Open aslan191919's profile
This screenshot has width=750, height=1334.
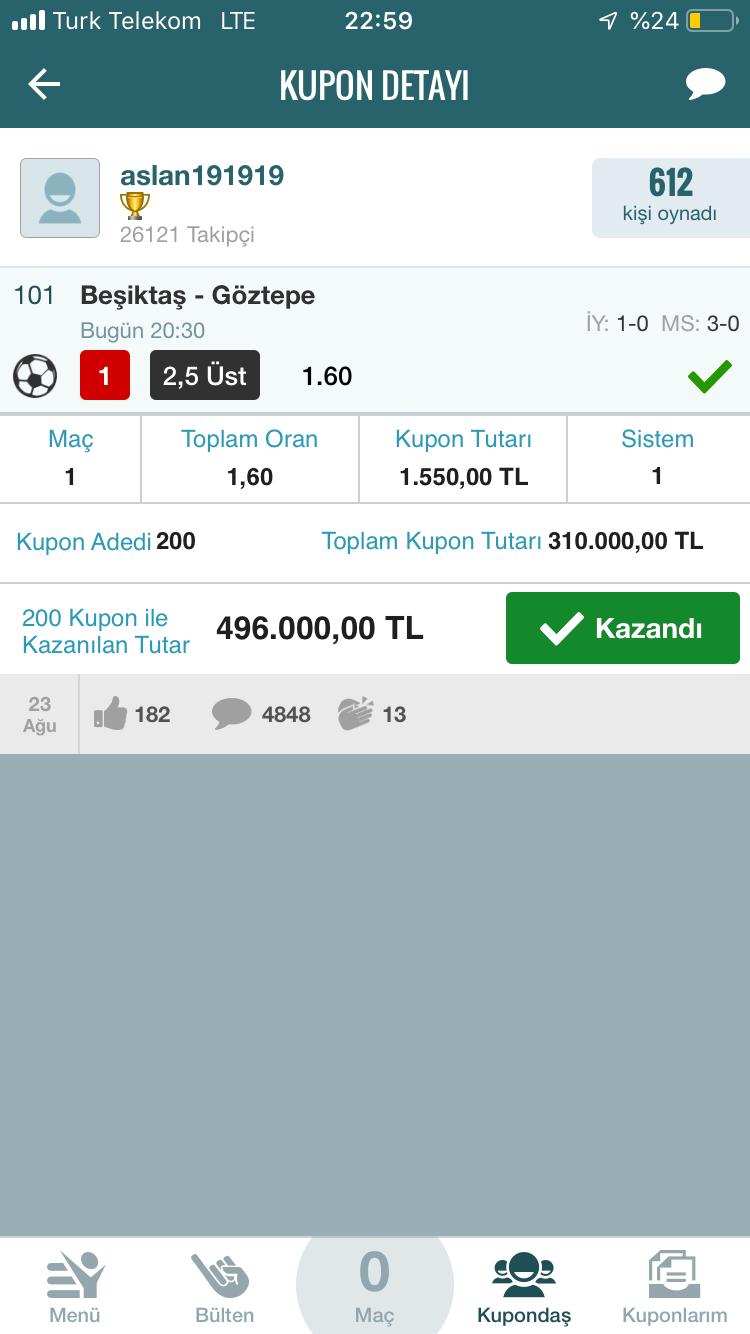coord(201,176)
